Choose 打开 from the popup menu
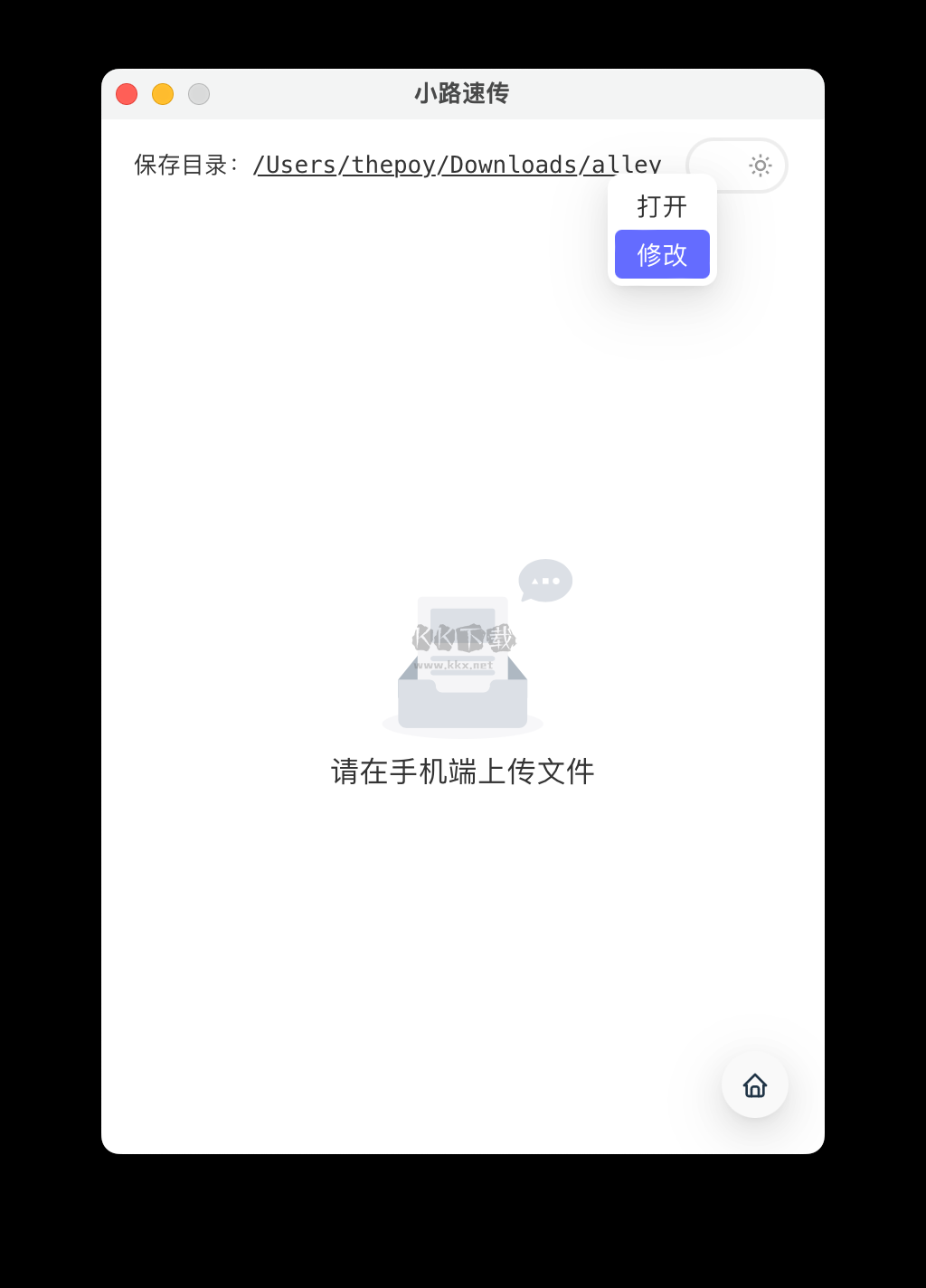926x1288 pixels. 661,207
